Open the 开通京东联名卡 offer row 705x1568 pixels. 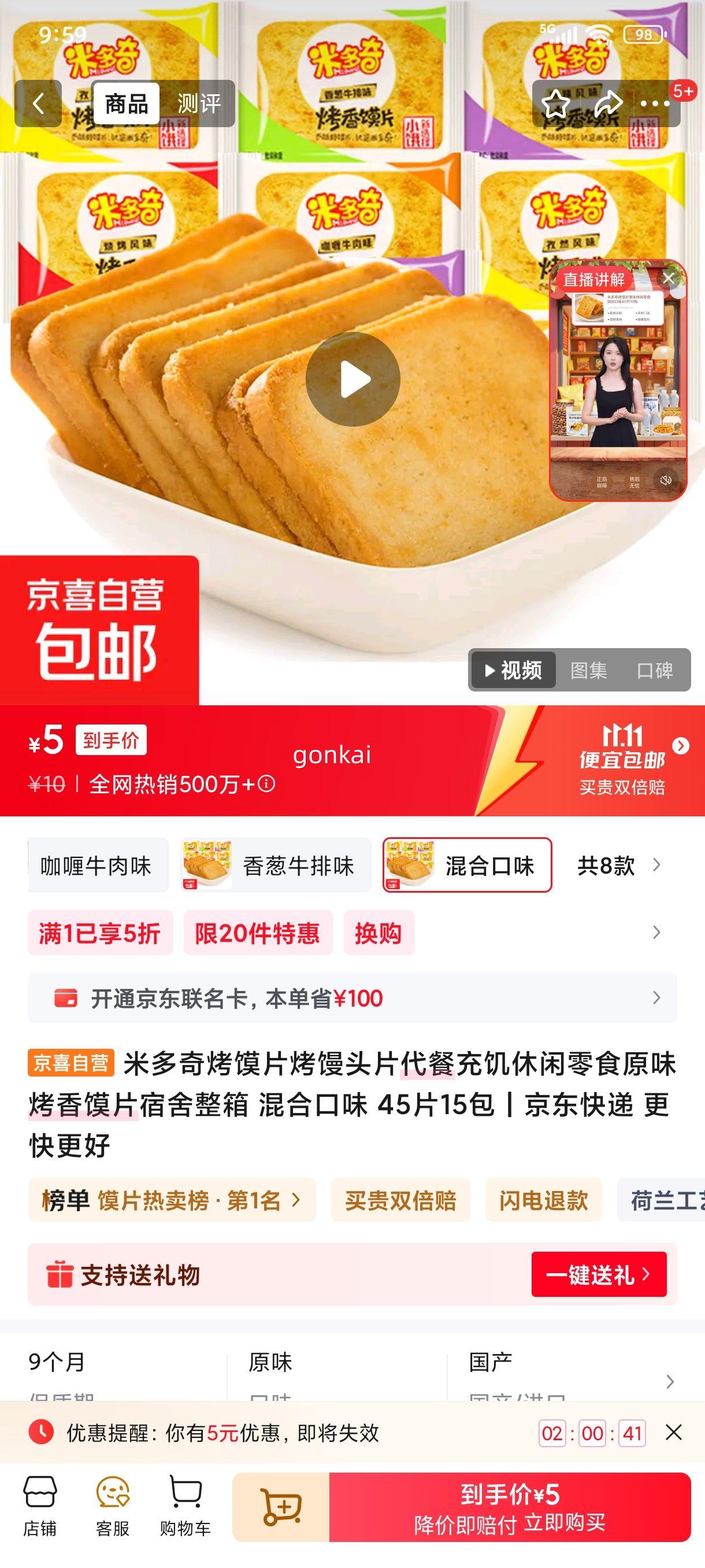352,998
